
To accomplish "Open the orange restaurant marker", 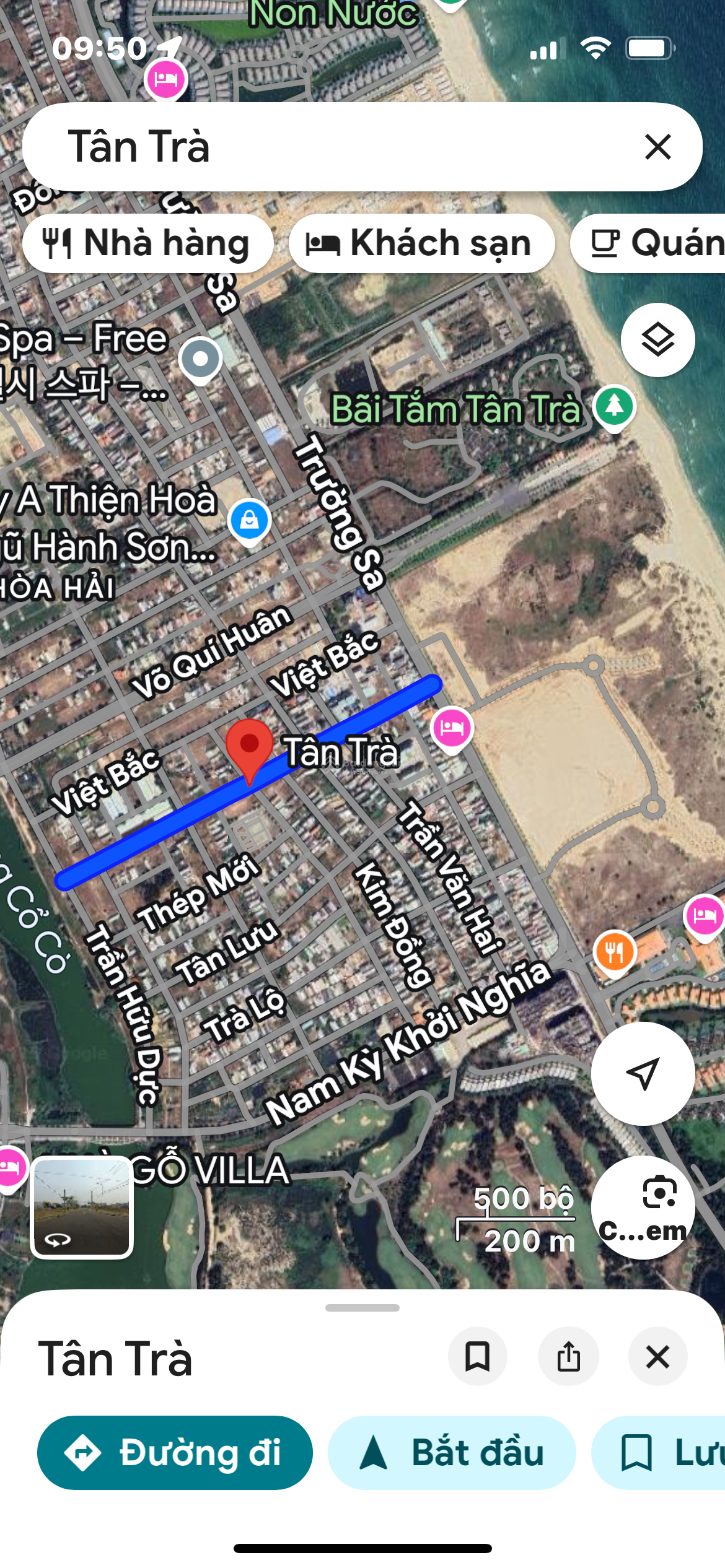I will 614,951.
